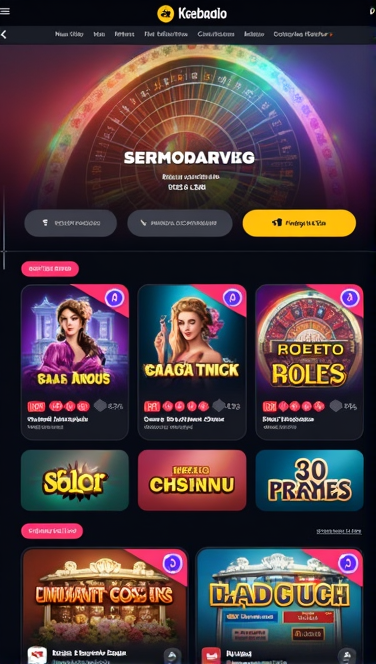The height and width of the screenshot is (664, 376).
Task: Tap the underlined link in the second section header
Action: 339,531
